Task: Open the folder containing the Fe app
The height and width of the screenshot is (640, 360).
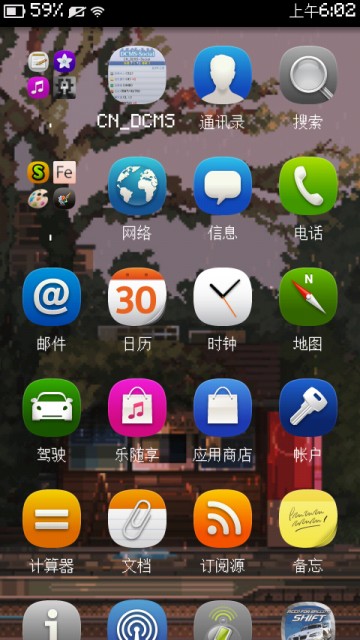Action: 51,185
